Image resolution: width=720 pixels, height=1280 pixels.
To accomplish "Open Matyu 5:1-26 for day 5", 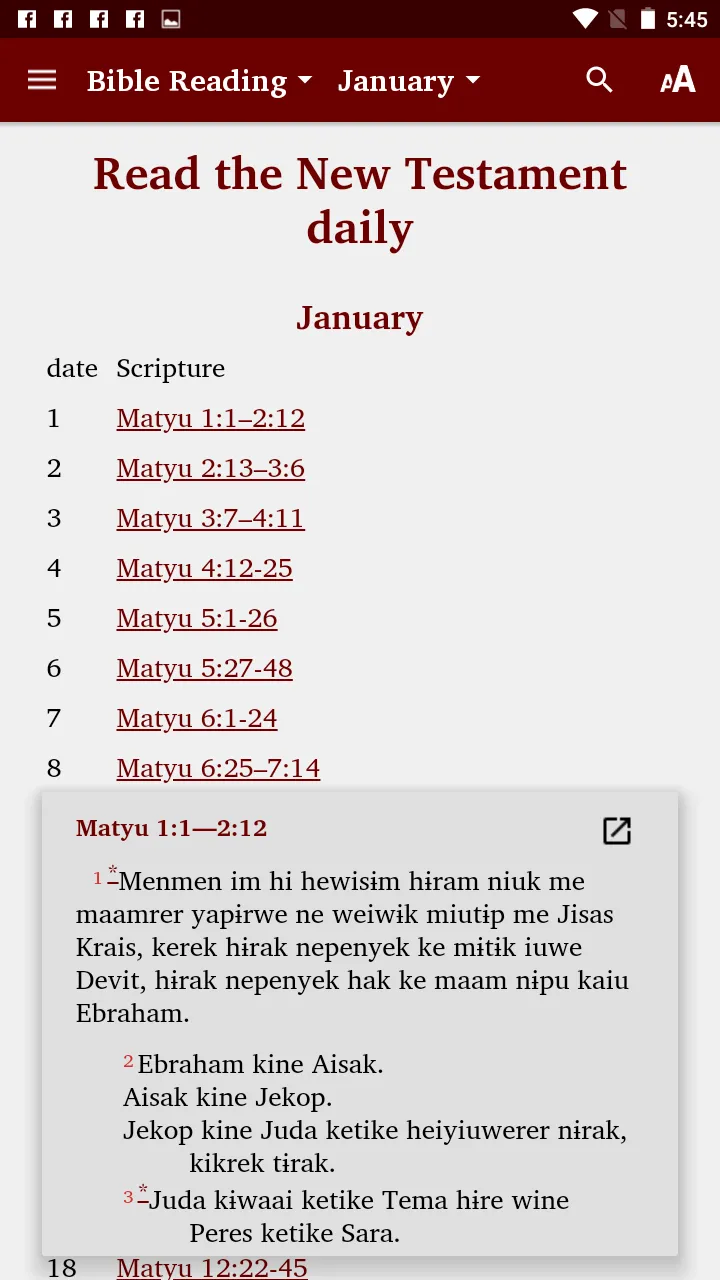I will pyautogui.click(x=196, y=618).
